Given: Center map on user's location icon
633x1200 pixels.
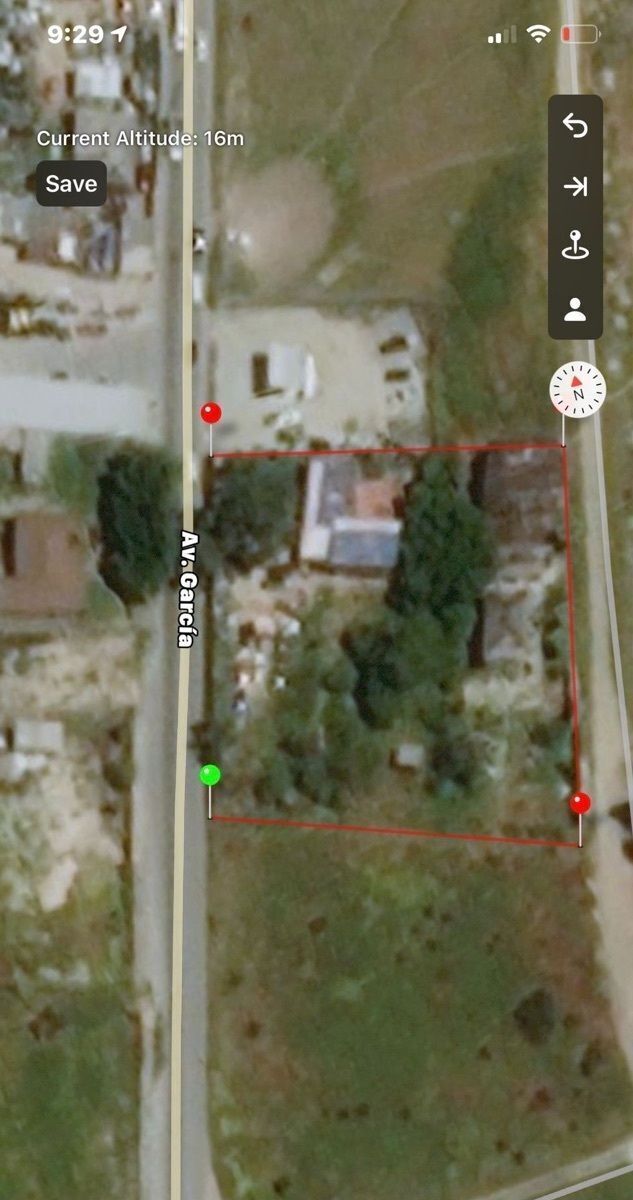Looking at the screenshot, I should point(575,308).
